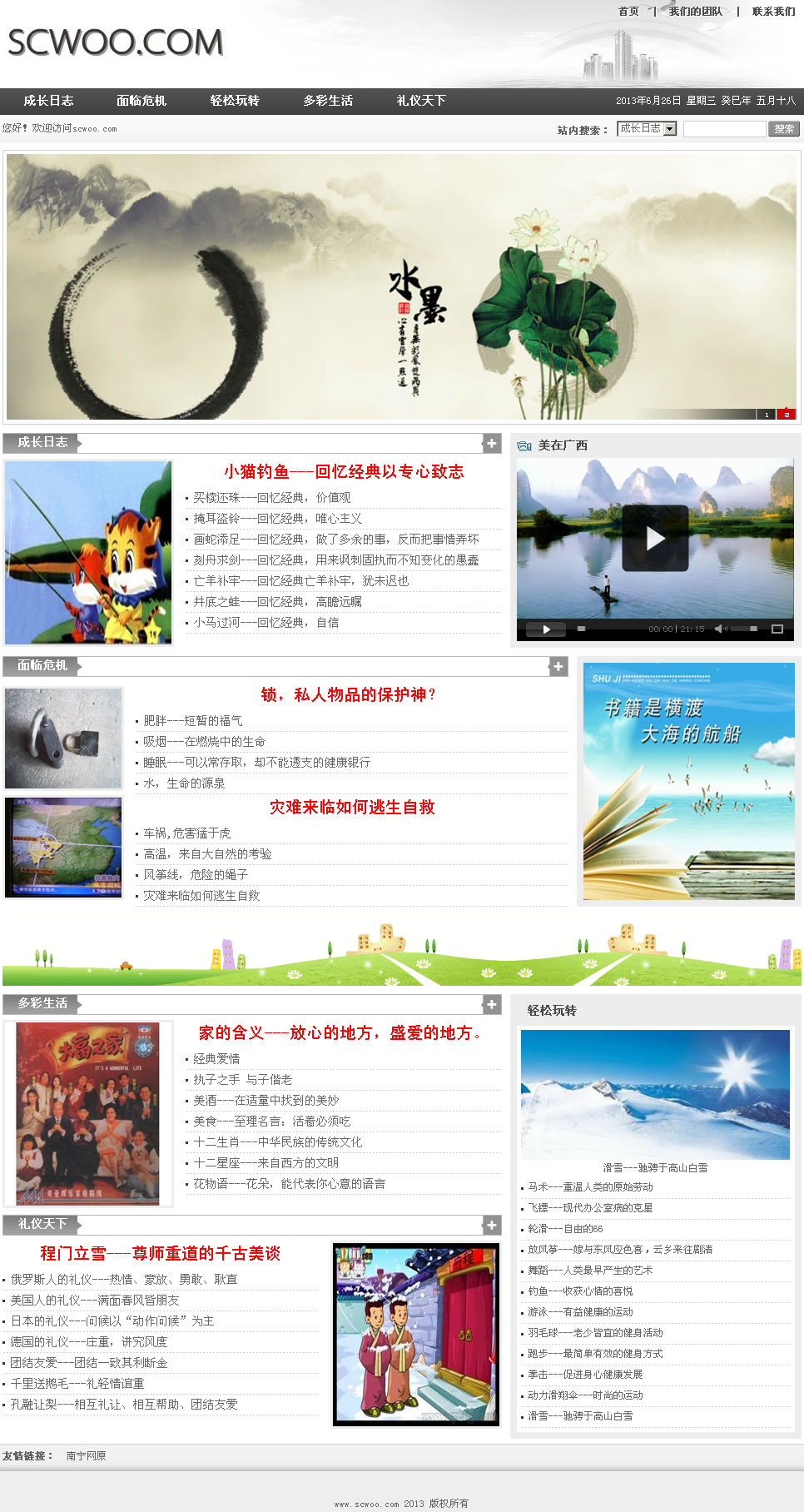Screen dimensions: 804x1512
Task: Open the 我们的团队 page
Action: pyautogui.click(x=695, y=12)
